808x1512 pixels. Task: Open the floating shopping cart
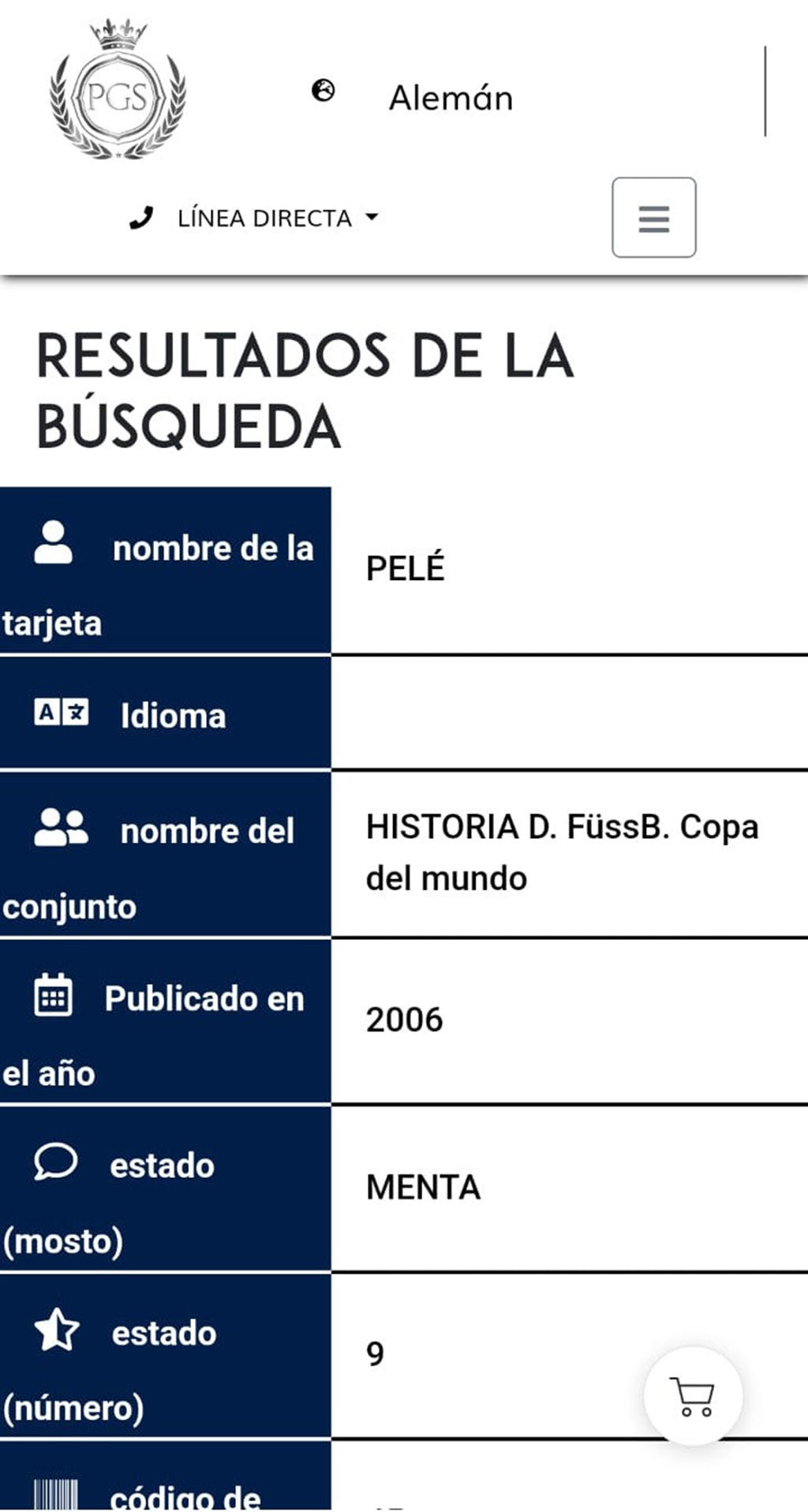pos(692,1396)
